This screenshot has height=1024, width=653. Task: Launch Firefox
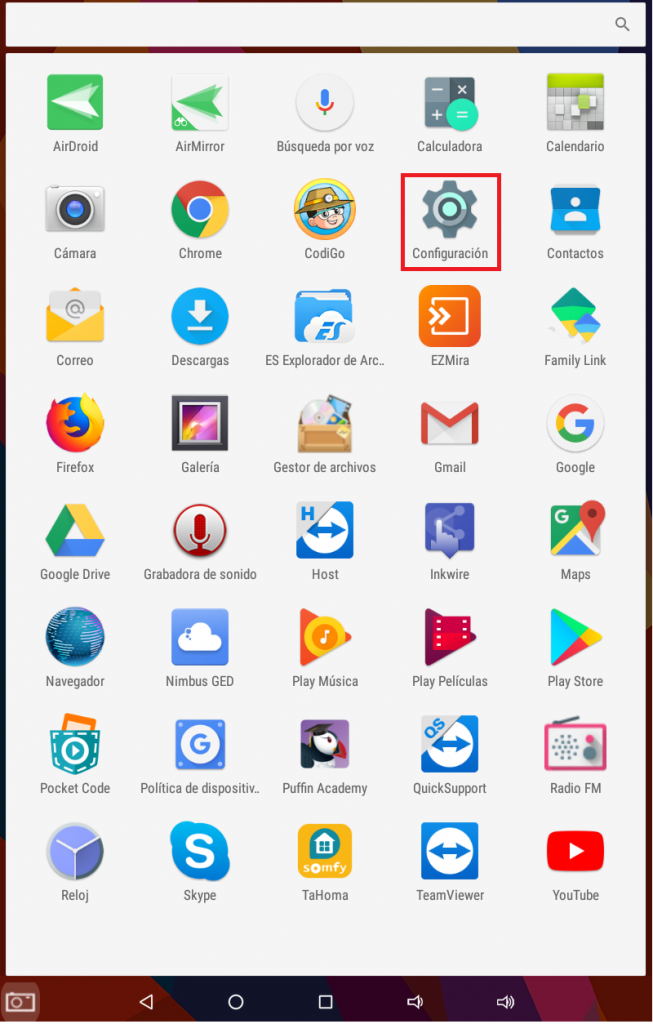point(75,424)
